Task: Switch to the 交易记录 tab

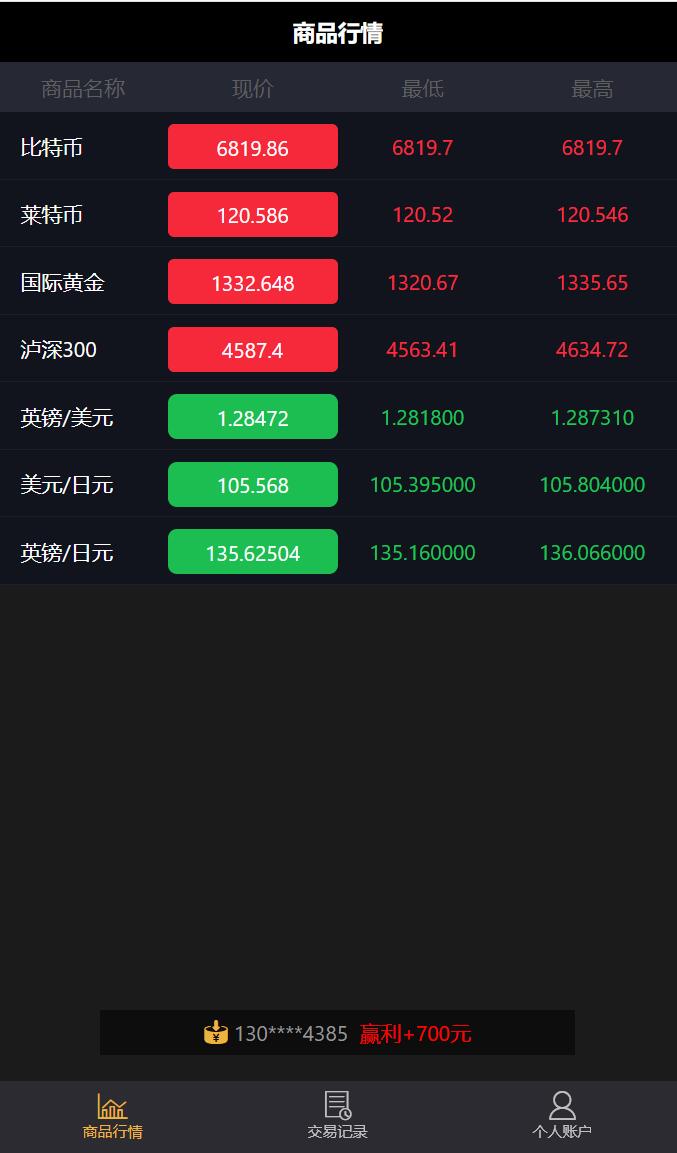Action: point(338,1116)
